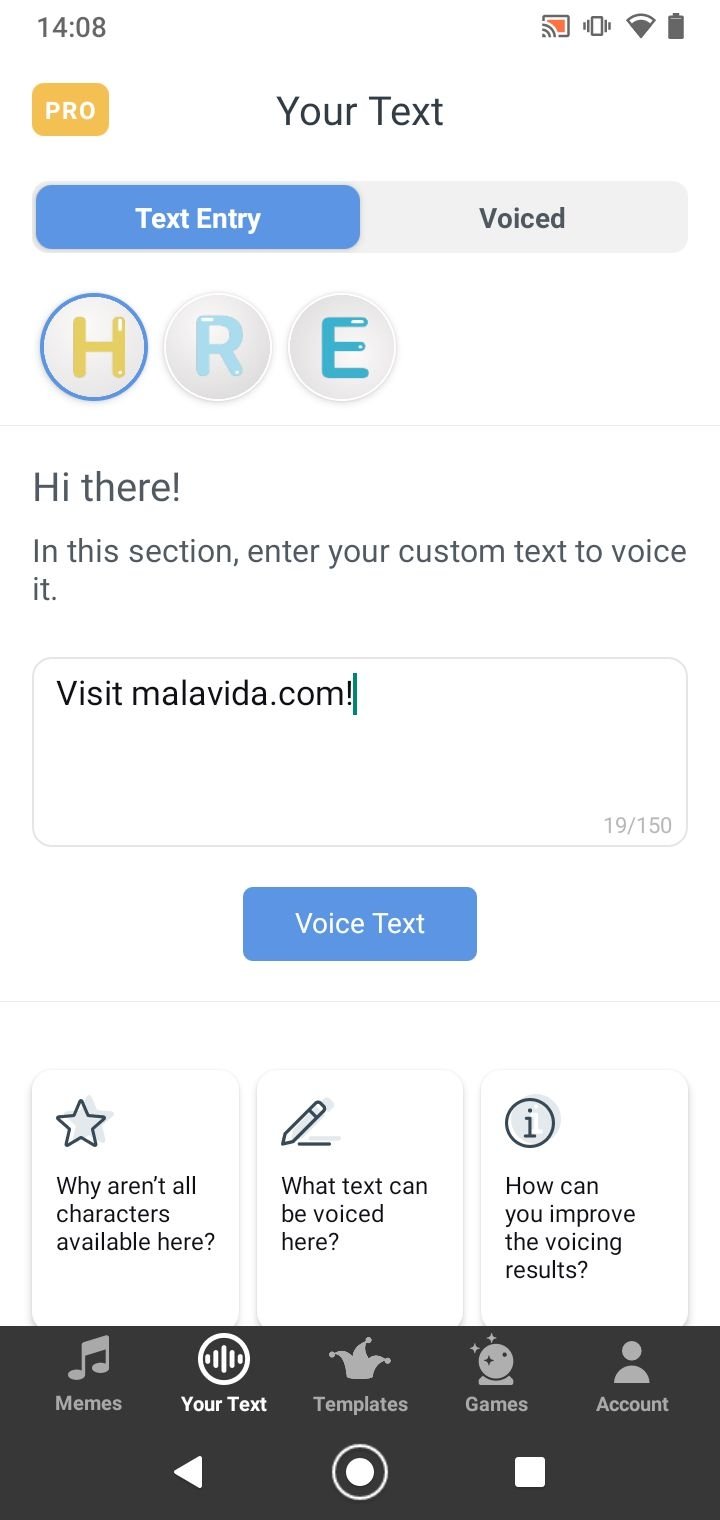Open the Account tab
Viewport: 720px width, 1520px height.
click(x=632, y=1376)
